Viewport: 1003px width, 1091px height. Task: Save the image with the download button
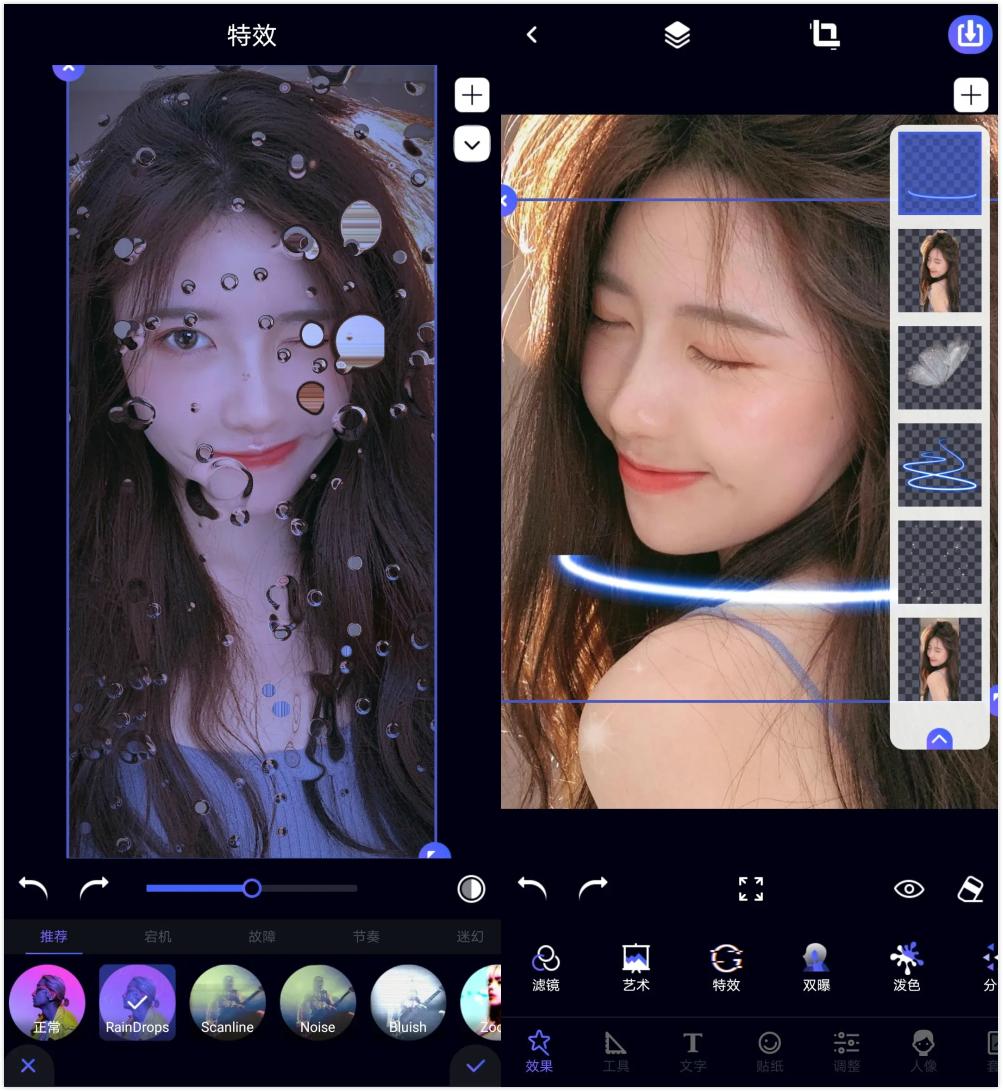pos(968,35)
